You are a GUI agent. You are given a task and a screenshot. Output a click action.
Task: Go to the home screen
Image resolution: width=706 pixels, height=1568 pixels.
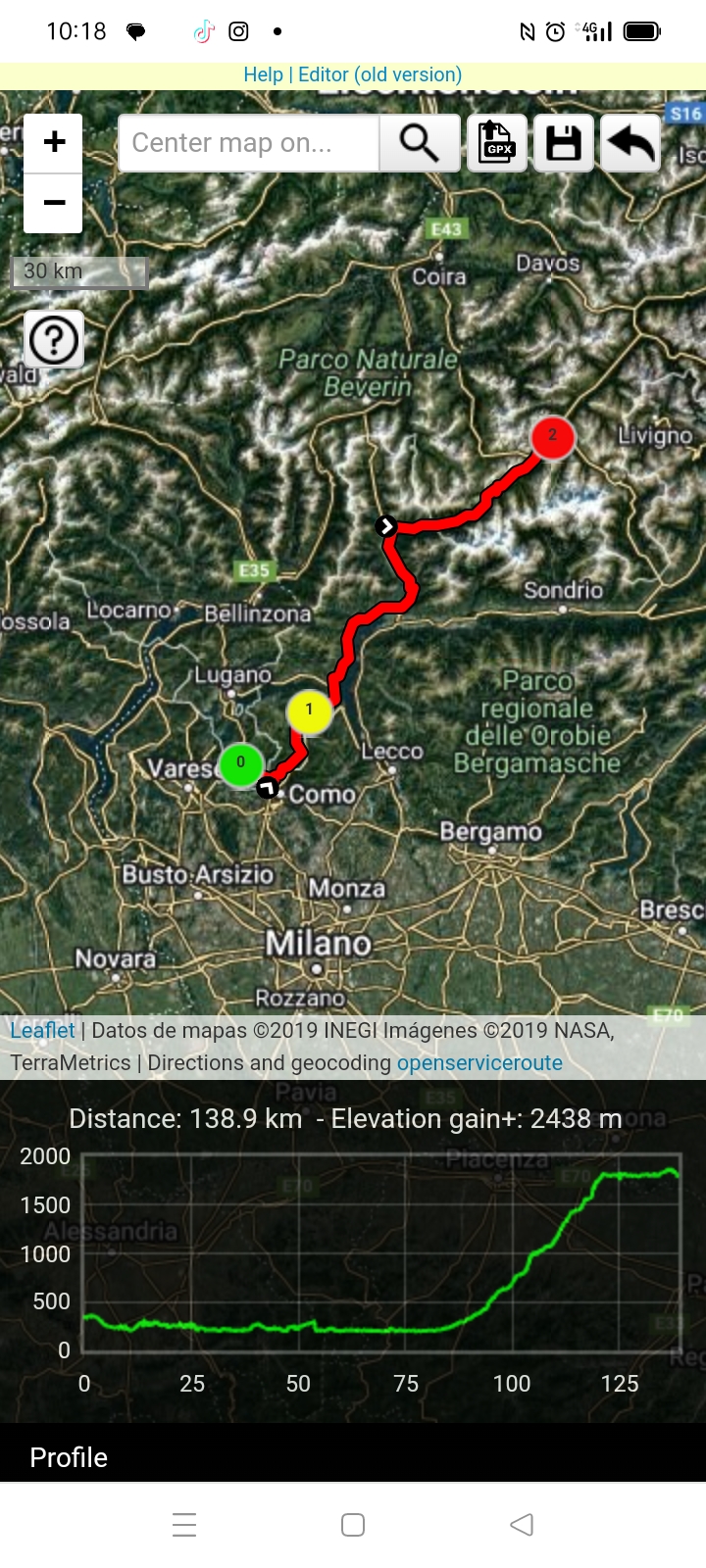point(353,1525)
